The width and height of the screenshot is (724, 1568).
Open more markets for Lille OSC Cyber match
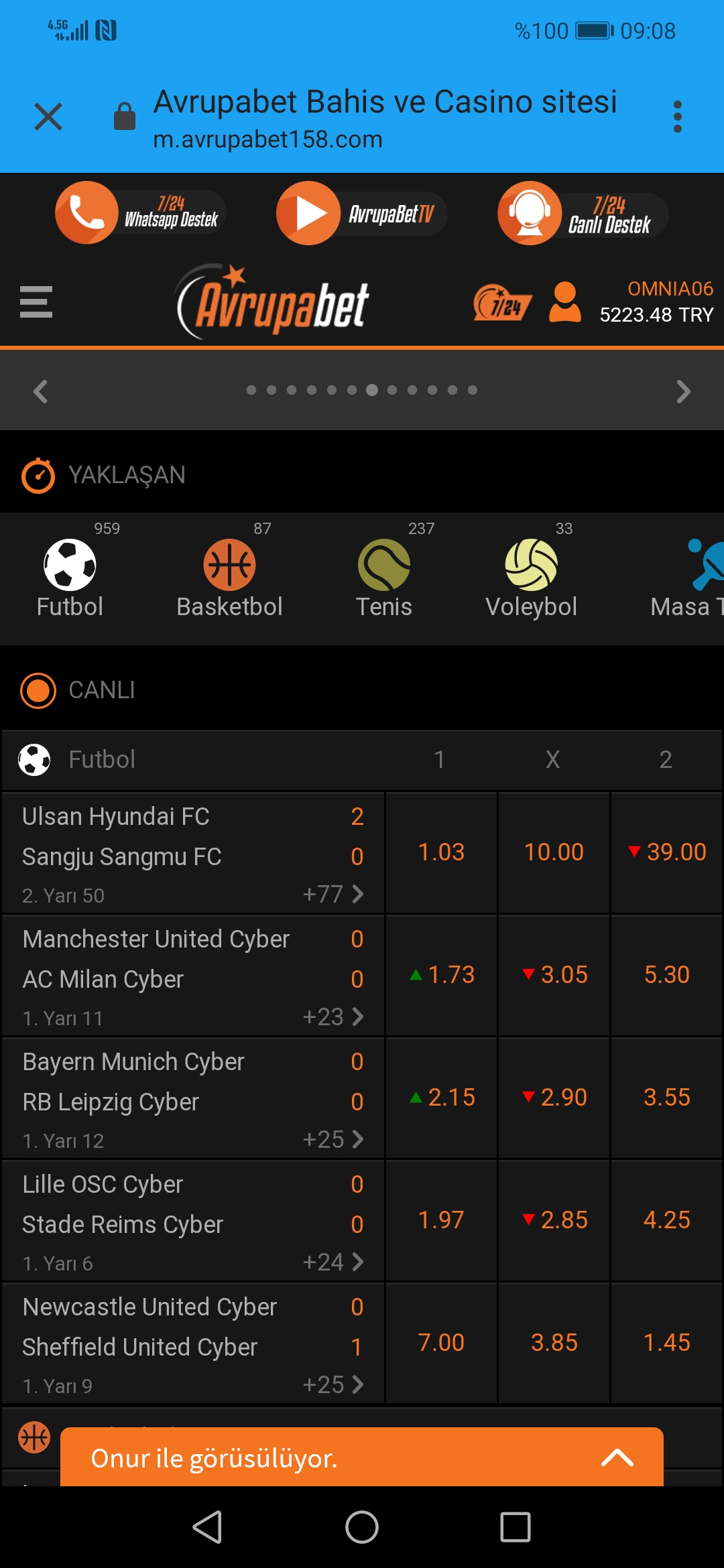[333, 1262]
